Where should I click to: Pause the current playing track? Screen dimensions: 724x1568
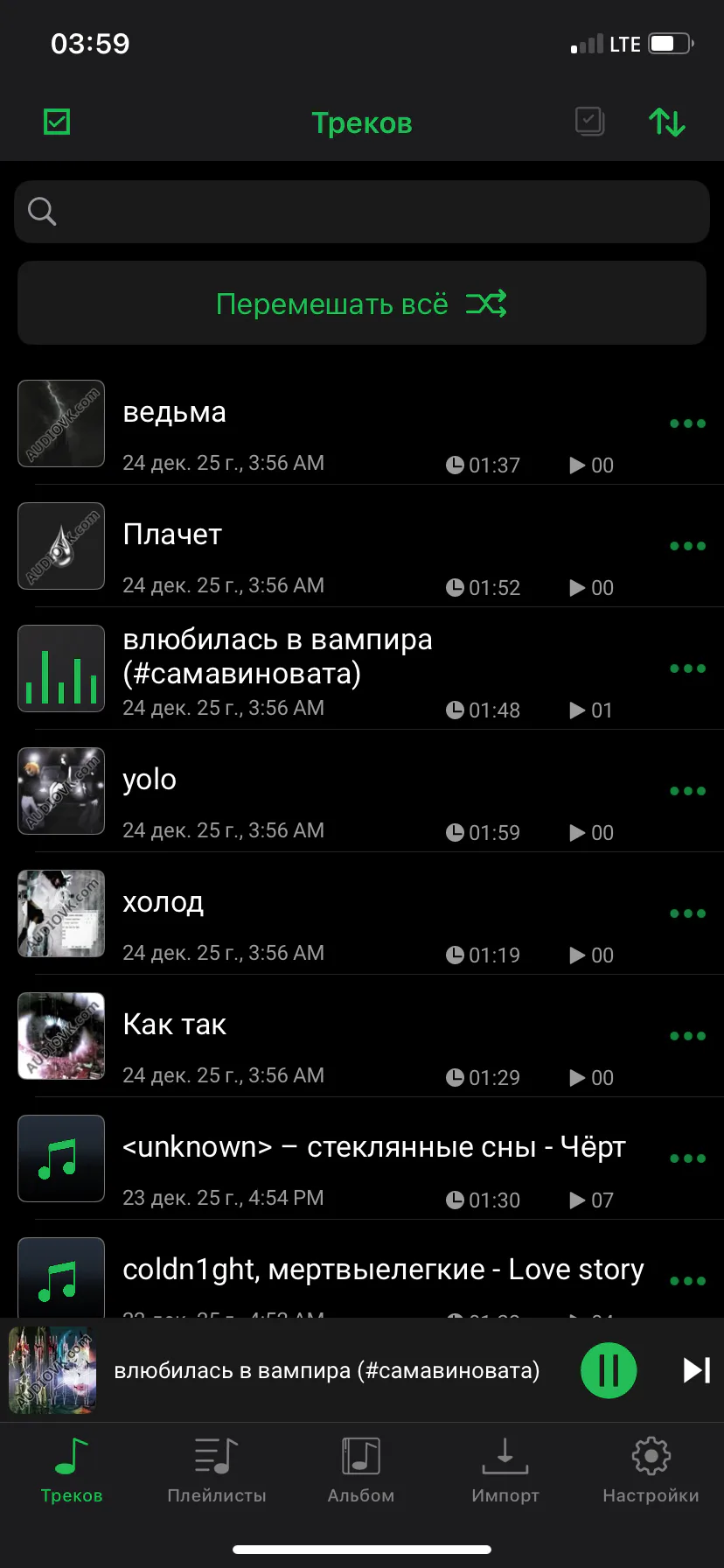609,1370
